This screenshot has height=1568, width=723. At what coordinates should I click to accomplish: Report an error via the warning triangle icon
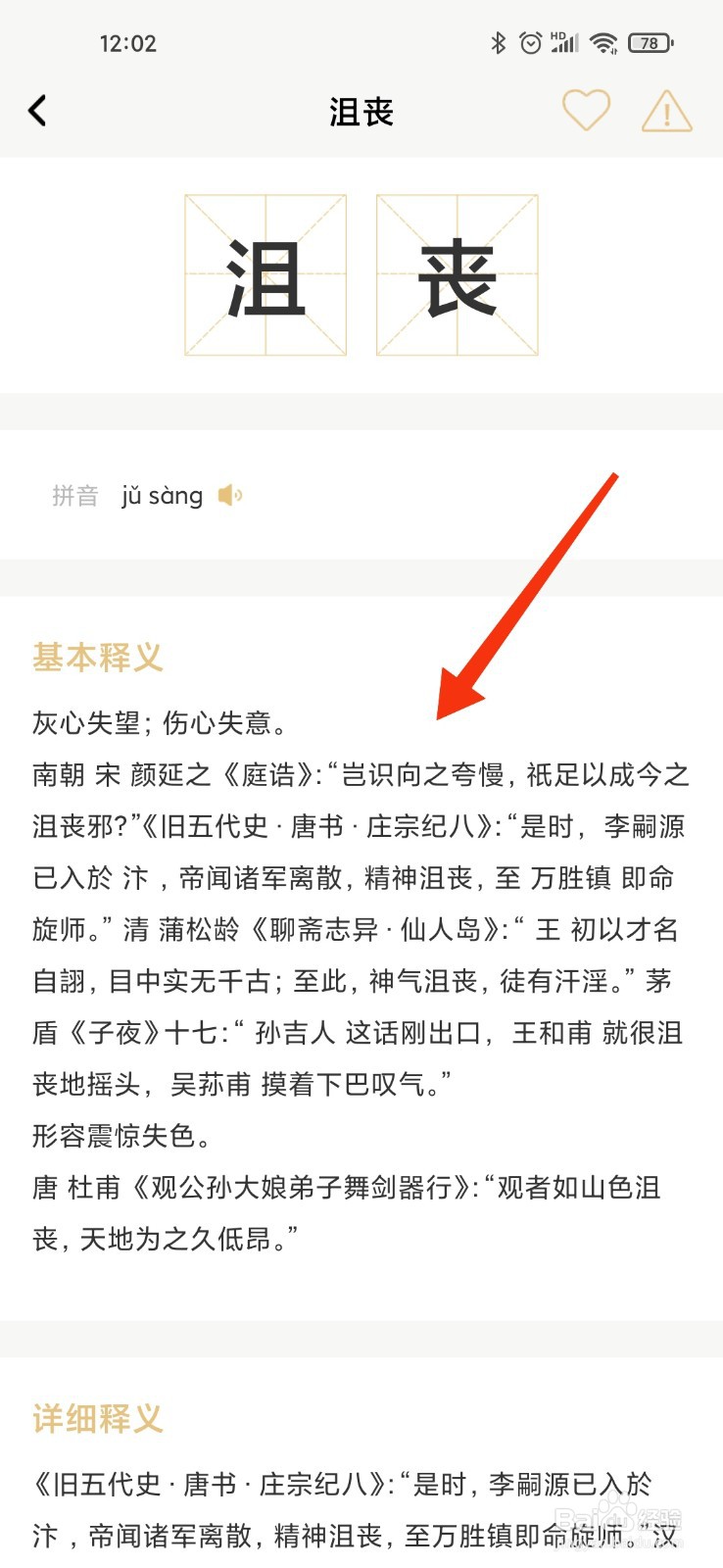pyautogui.click(x=666, y=110)
